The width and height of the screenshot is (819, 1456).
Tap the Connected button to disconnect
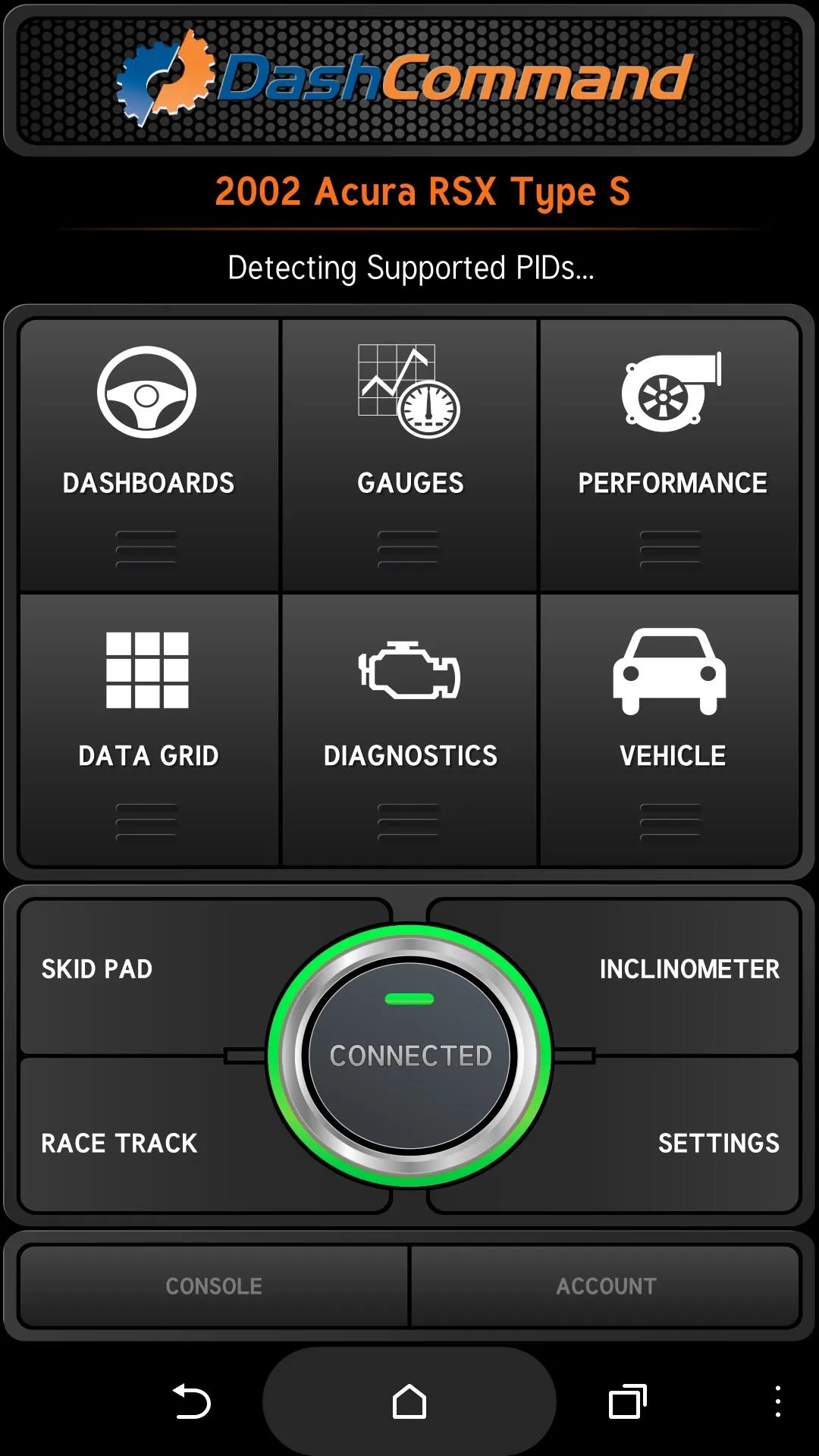(x=409, y=1056)
